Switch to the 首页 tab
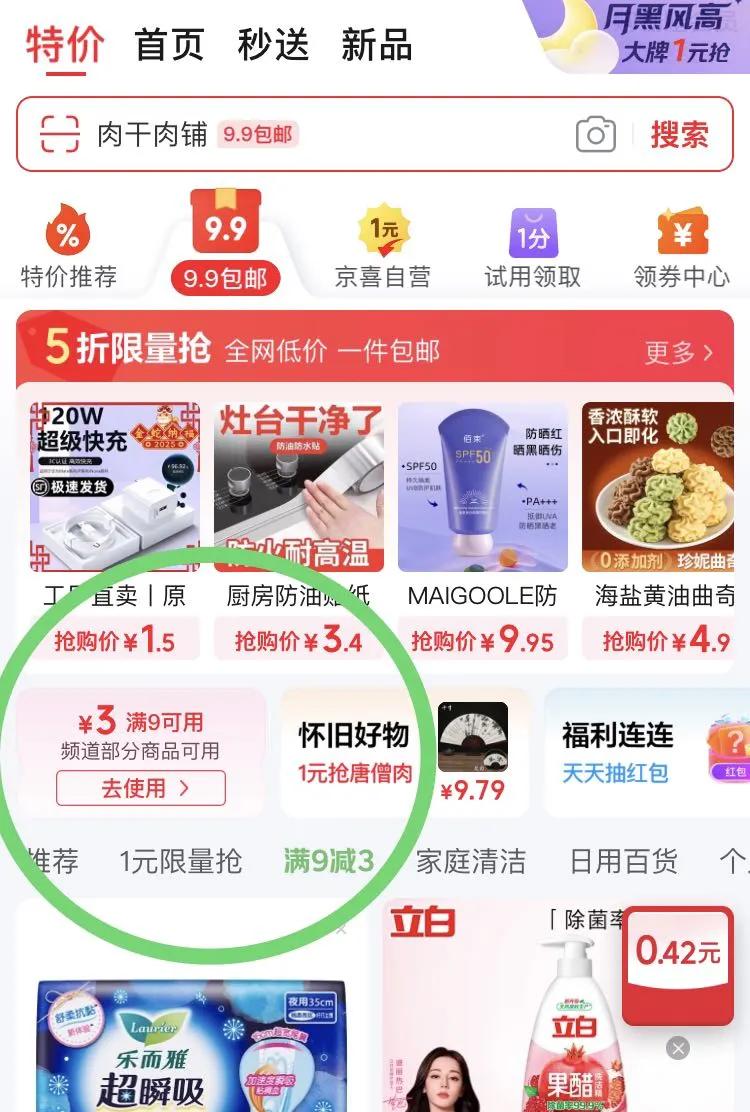The width and height of the screenshot is (750, 1112). (169, 45)
